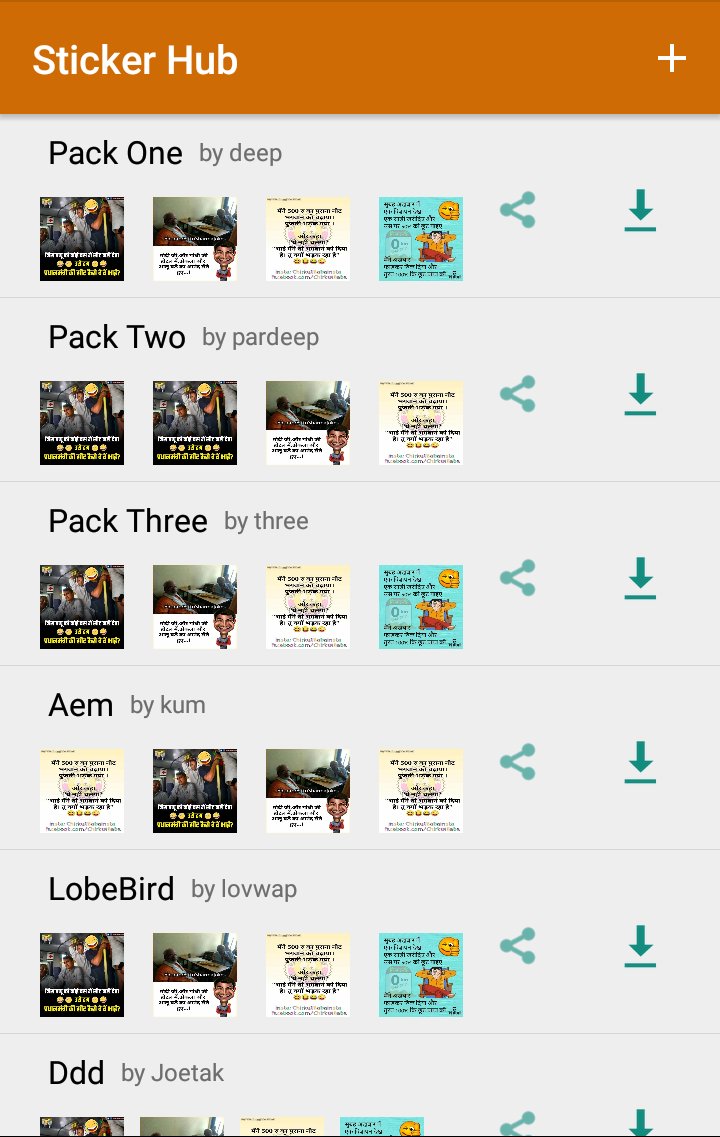Screen dimensions: 720x1137
Task: View the Pack Three sticker pack
Action: click(128, 521)
